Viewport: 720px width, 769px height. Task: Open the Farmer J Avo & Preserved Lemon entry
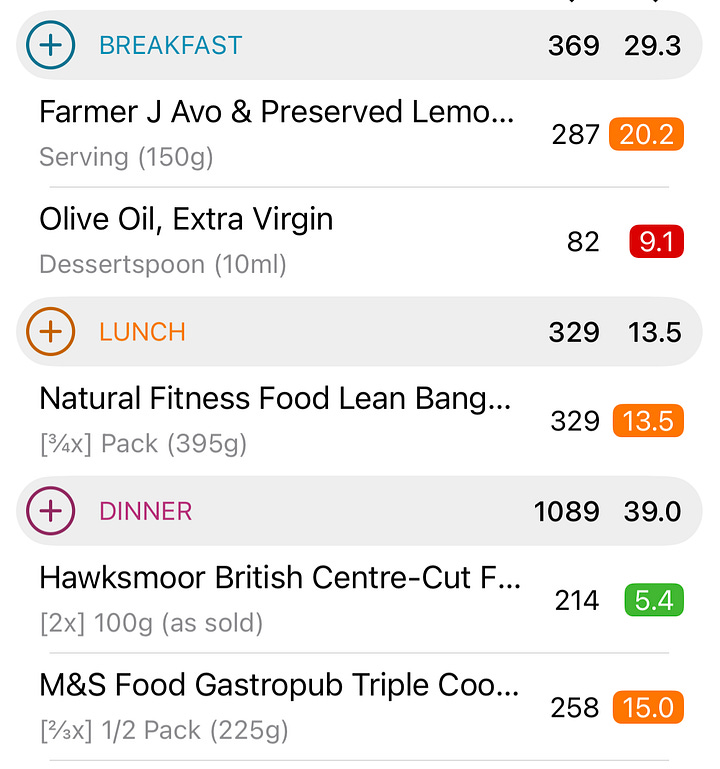(x=360, y=133)
